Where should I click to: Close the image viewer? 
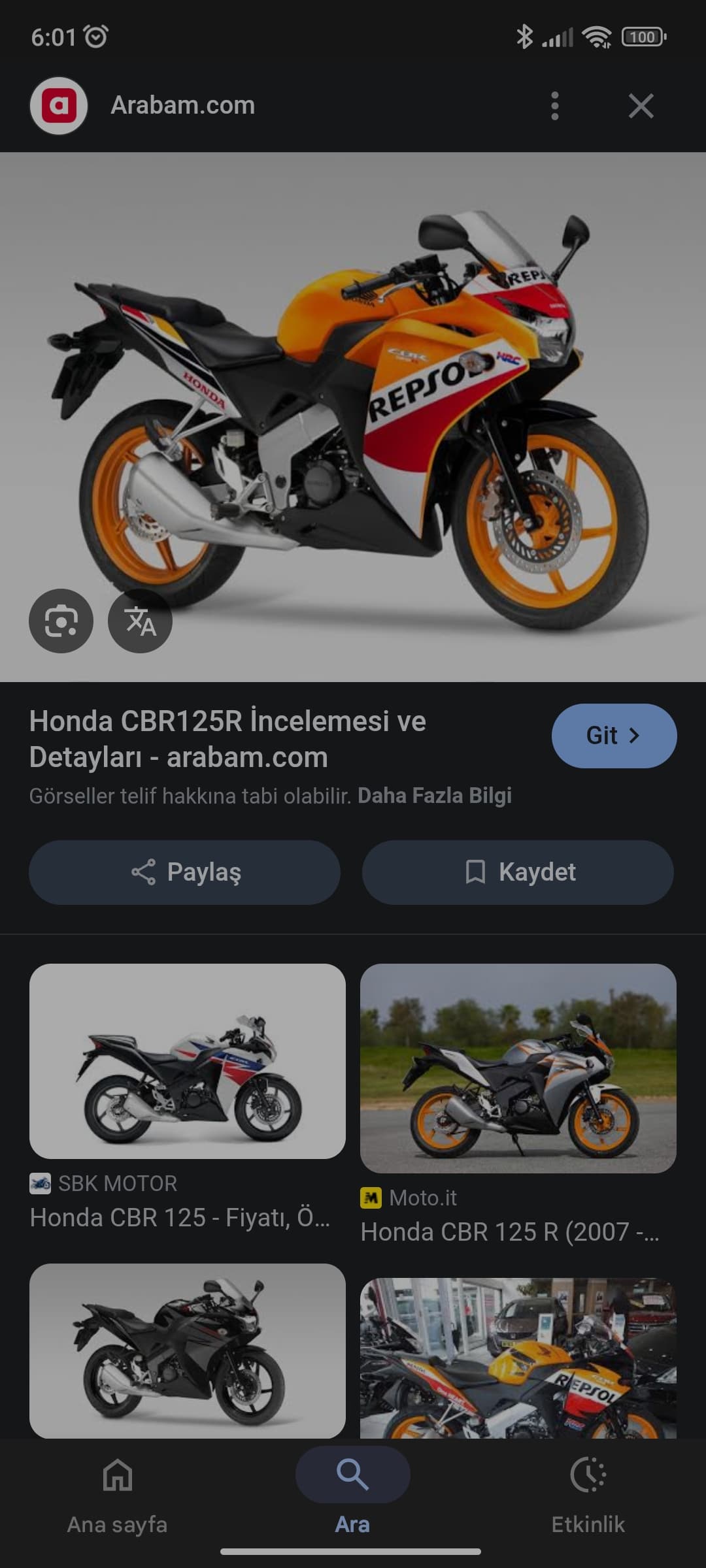tap(641, 106)
